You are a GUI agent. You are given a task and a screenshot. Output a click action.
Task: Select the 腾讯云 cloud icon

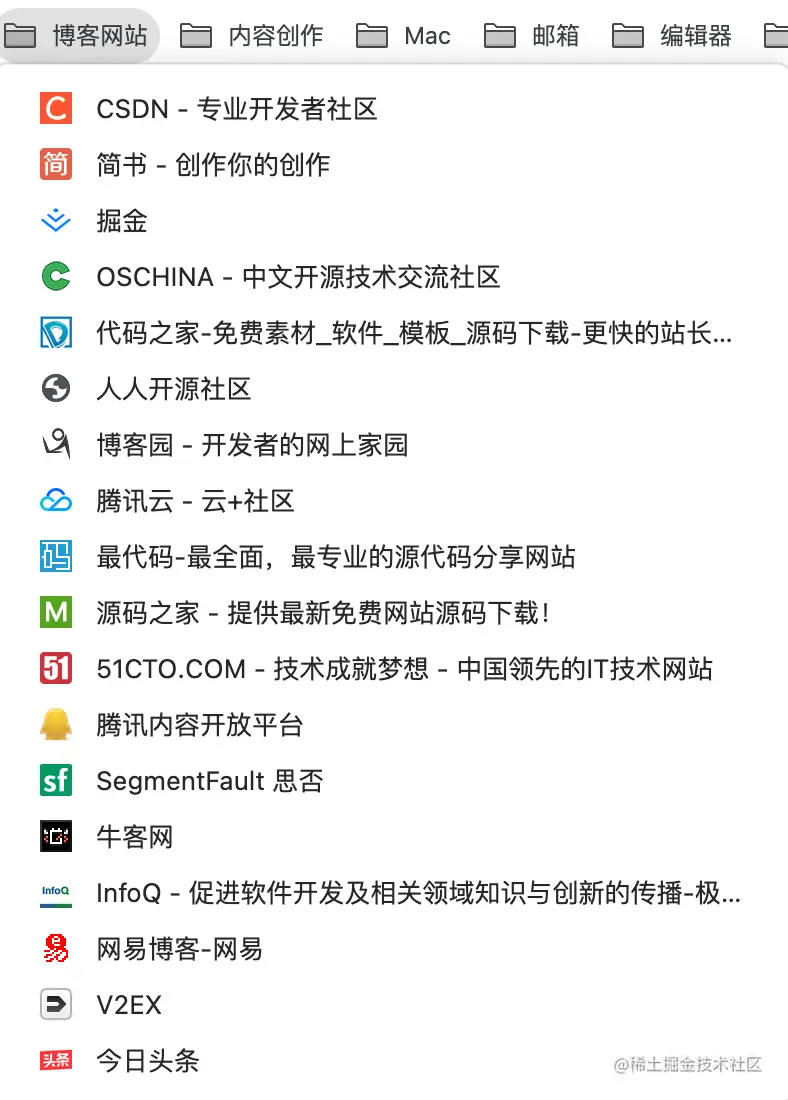click(x=55, y=501)
